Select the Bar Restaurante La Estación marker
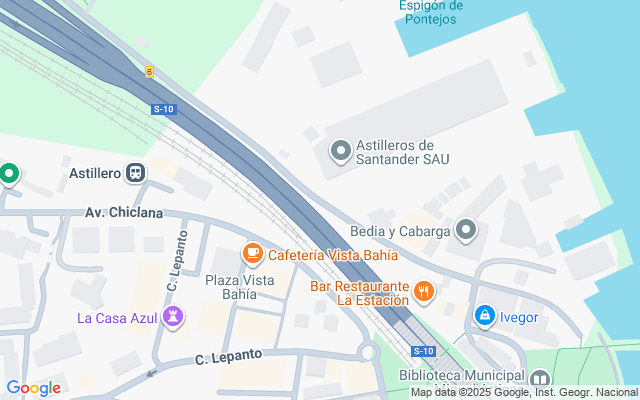The image size is (640, 400). pyautogui.click(x=425, y=291)
